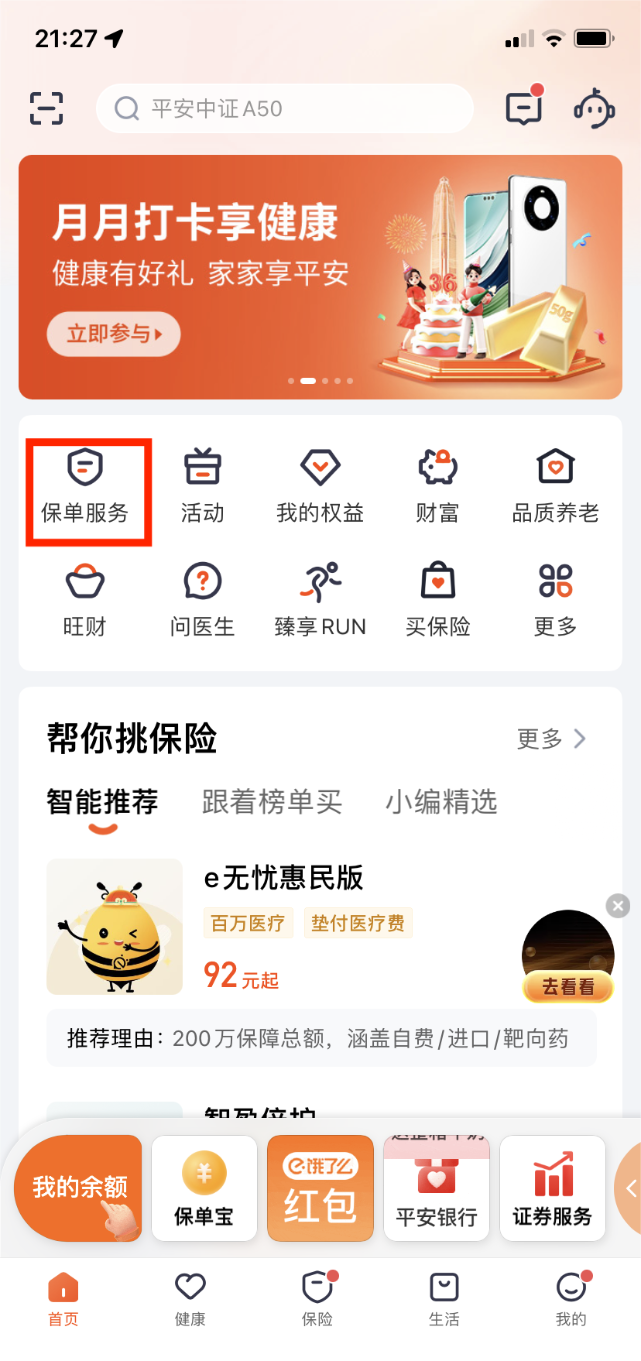641x1361 pixels.
Task: Tap the search box showing 平安中证A50
Action: click(x=285, y=108)
